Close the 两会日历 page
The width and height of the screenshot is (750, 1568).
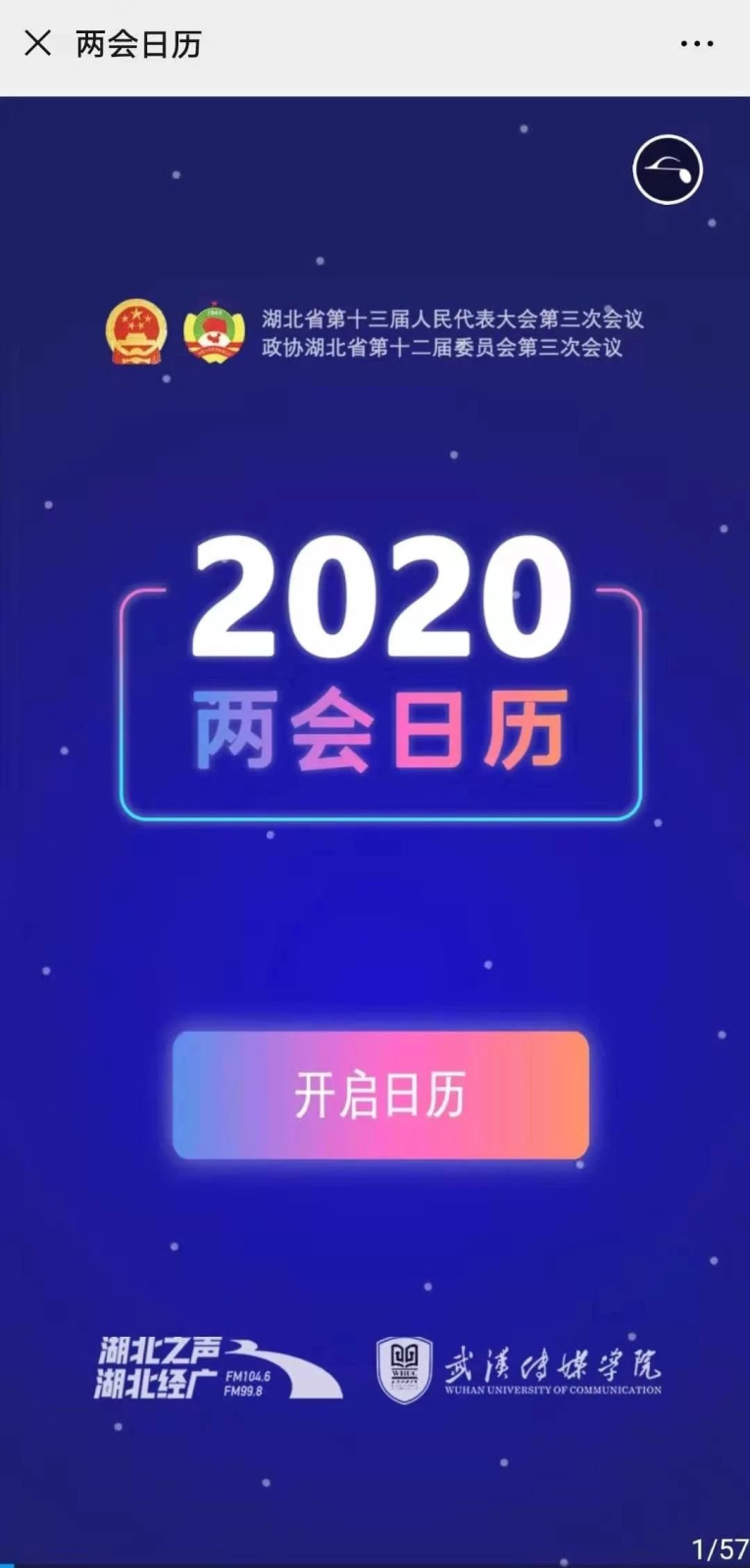pos(38,43)
